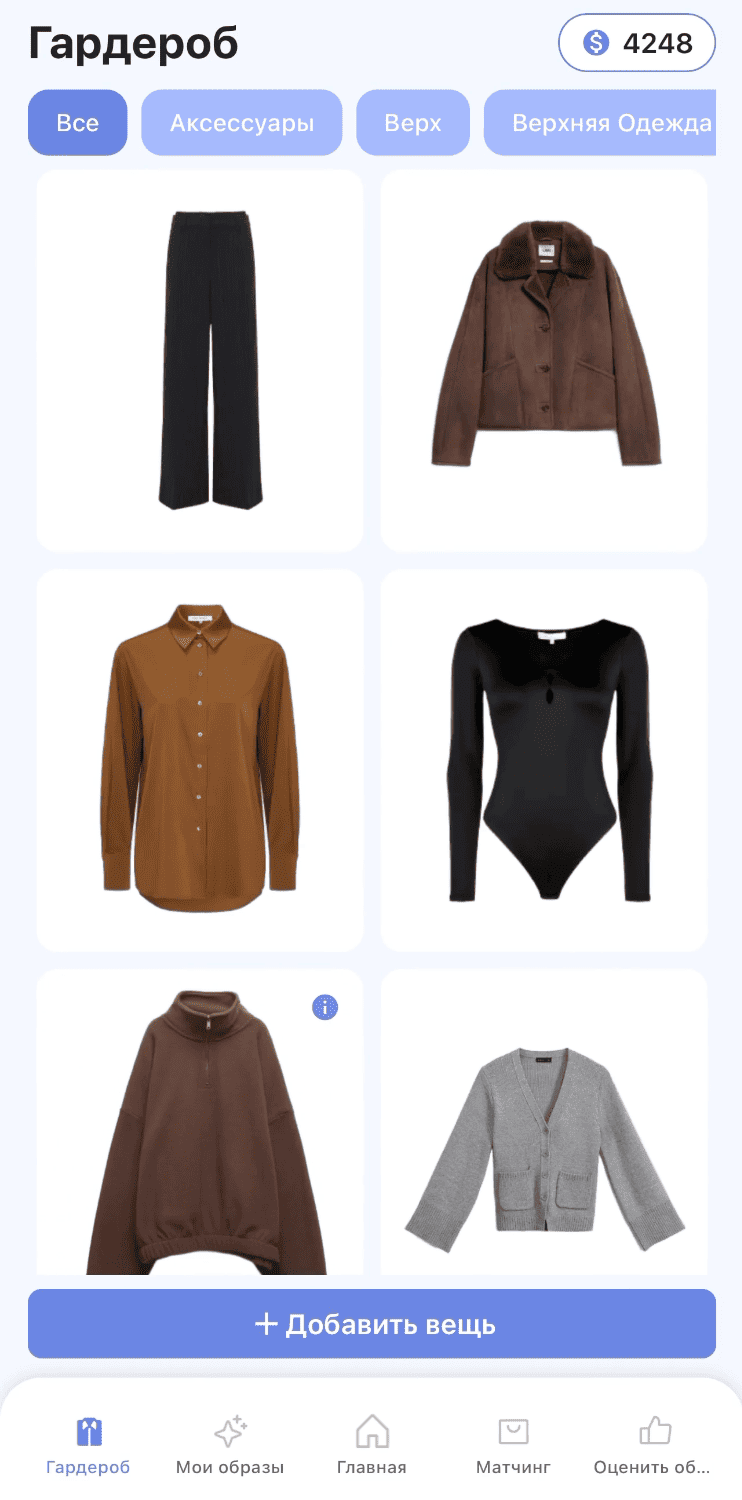This screenshot has width=742, height=1500.
Task: Open the black wide-leg trousers item
Action: point(200,360)
